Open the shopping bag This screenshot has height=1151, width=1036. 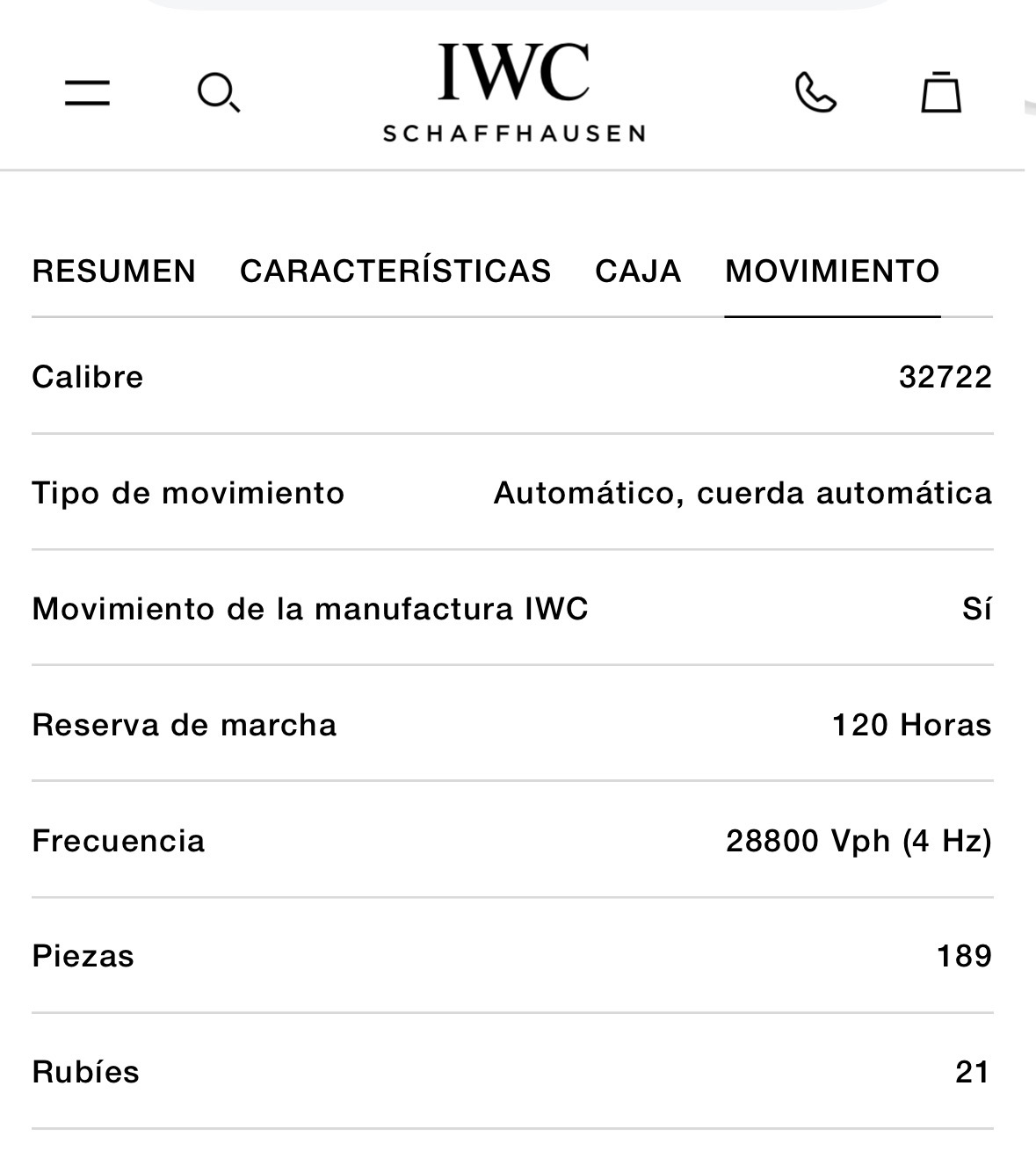(x=940, y=92)
